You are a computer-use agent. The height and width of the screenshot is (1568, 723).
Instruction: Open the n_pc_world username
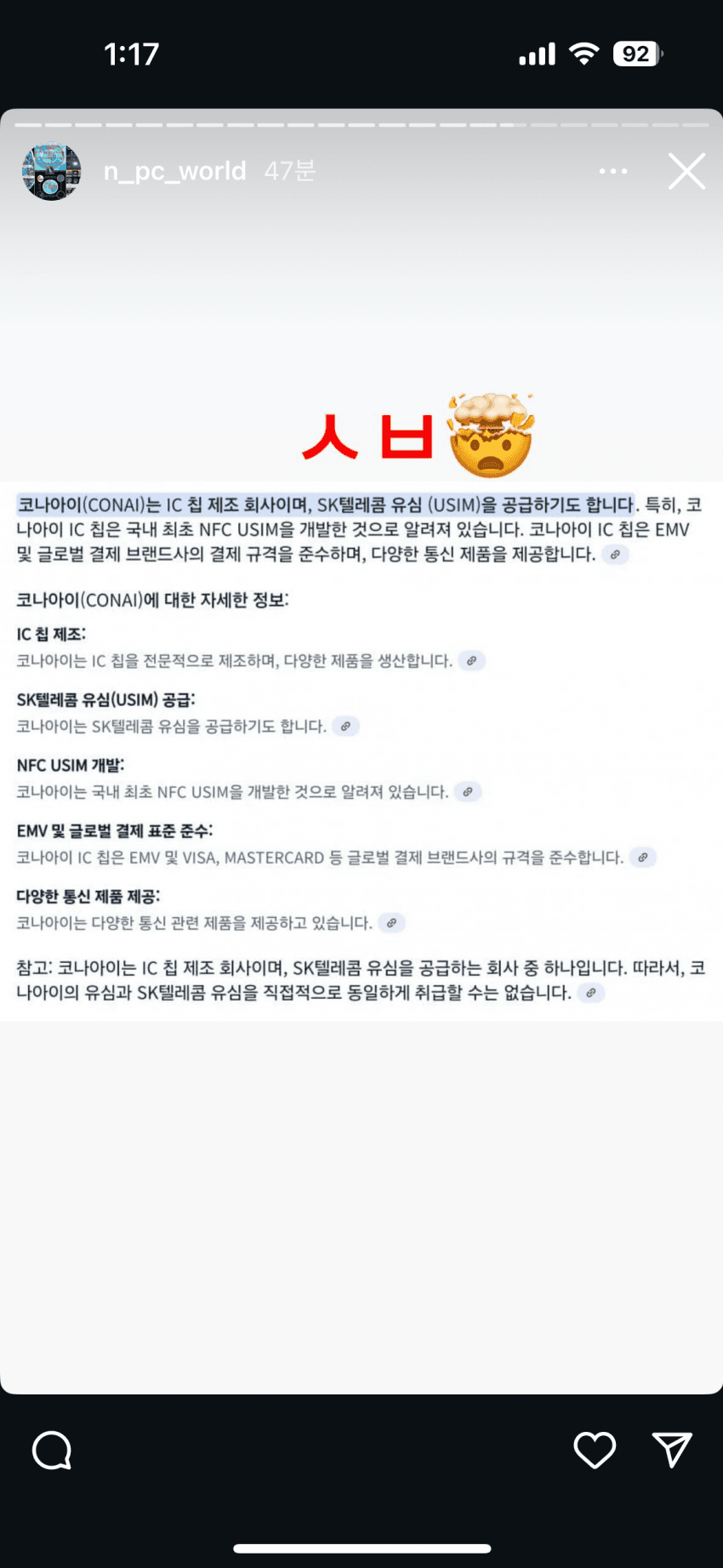(x=174, y=171)
